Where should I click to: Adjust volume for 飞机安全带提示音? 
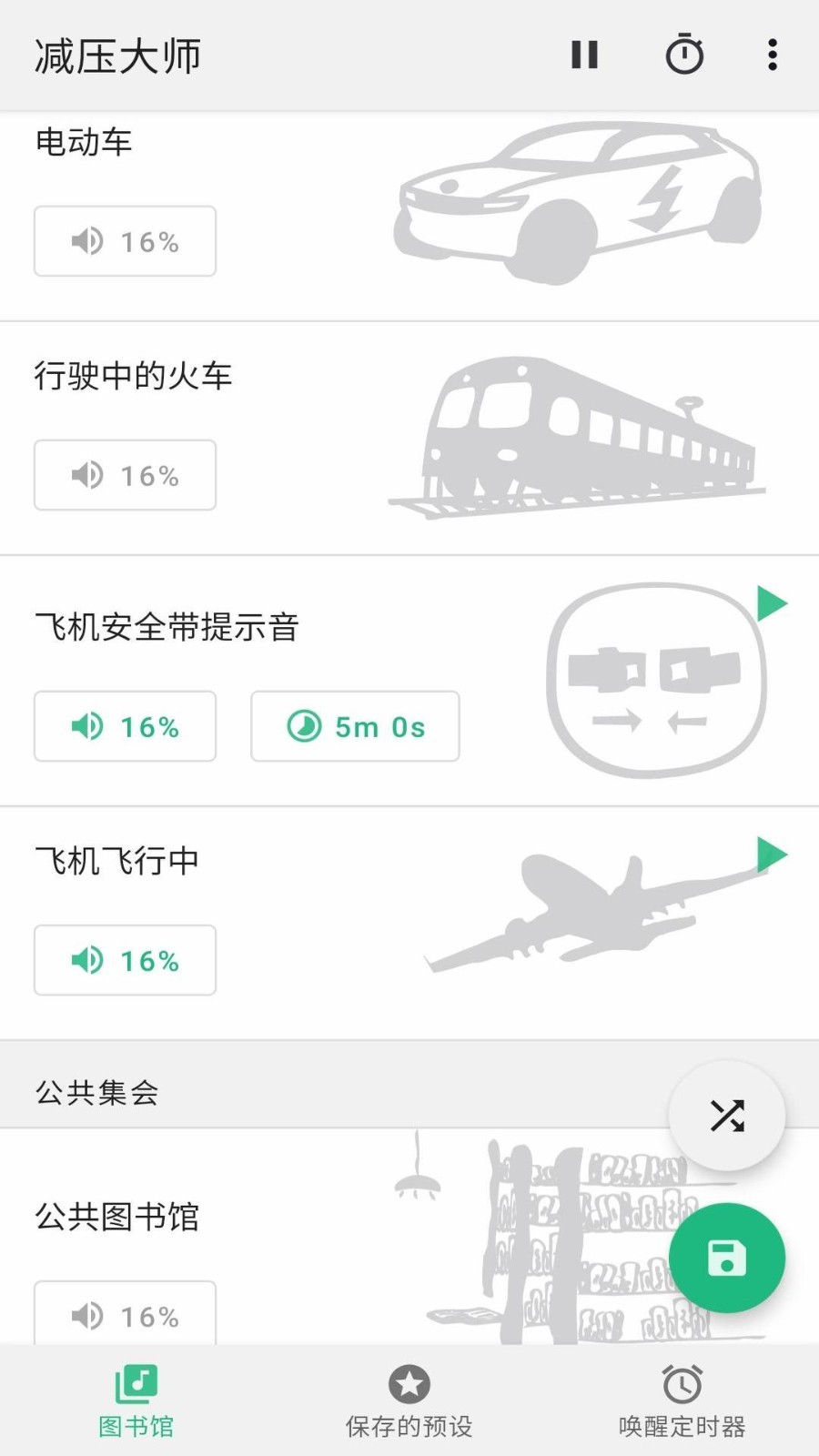pyautogui.click(x=125, y=726)
